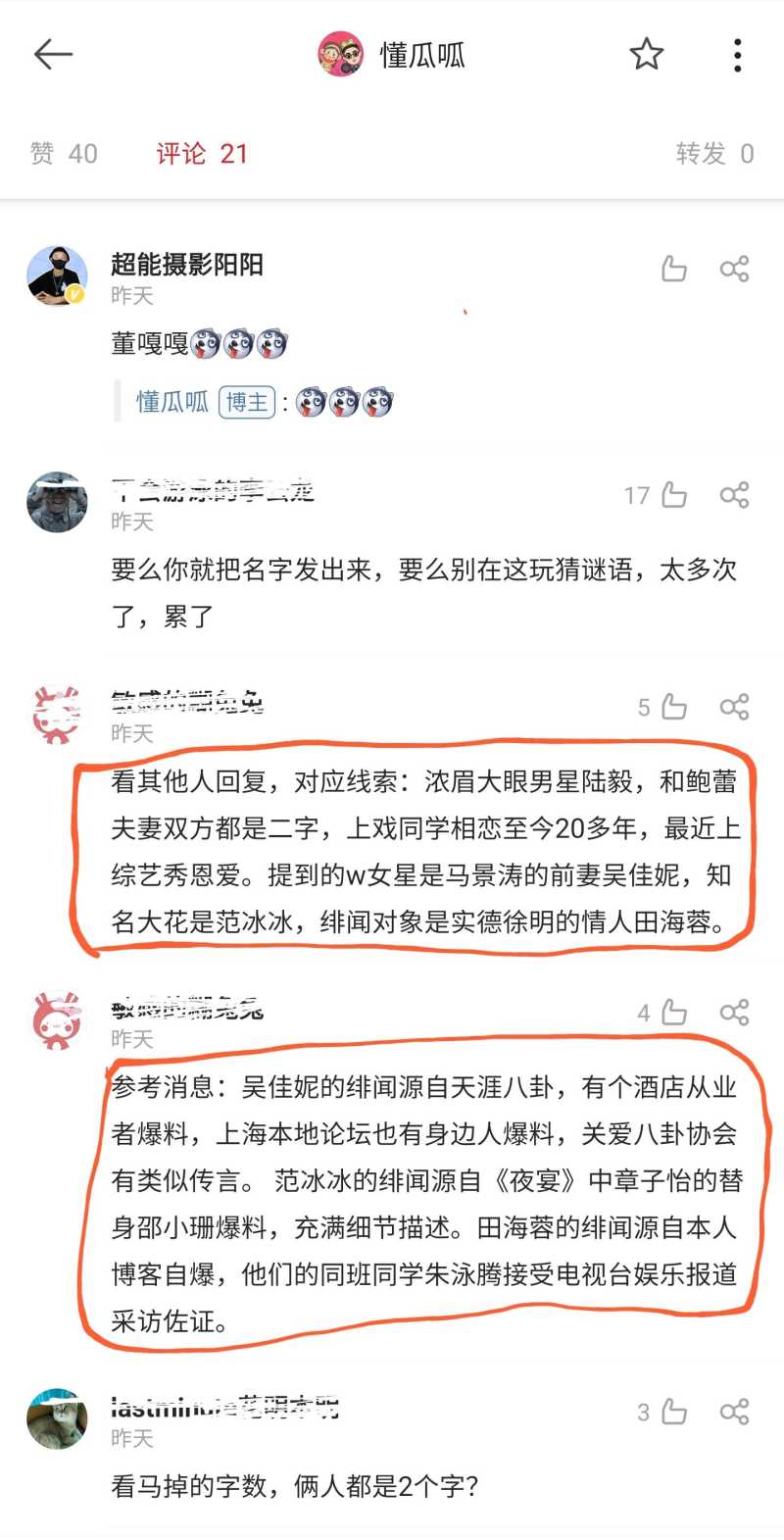Viewport: 784px width, 1540px height.
Task: Like the comment with 17 likes
Action: (x=674, y=495)
